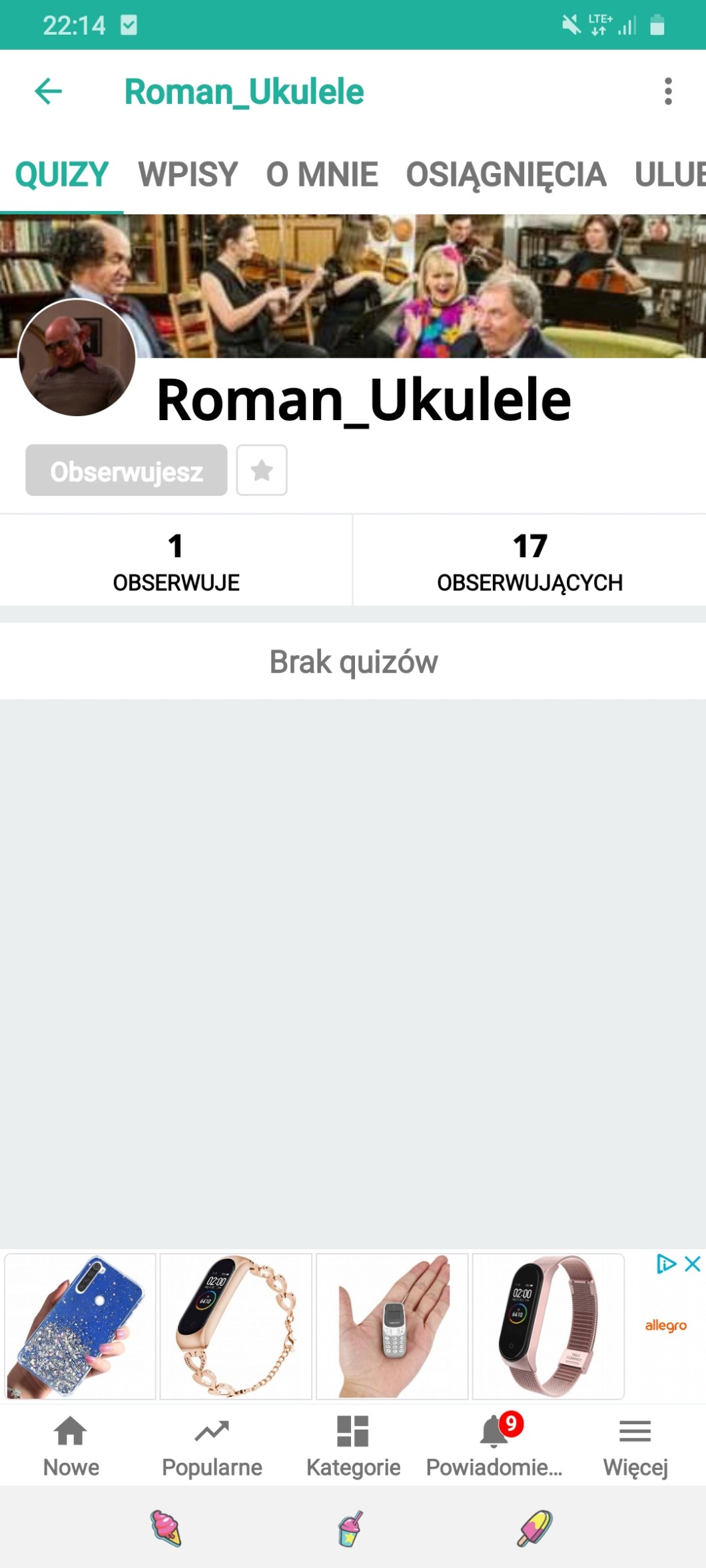The height and width of the screenshot is (1568, 706).
Task: Show the OSIĄGNIĘCIA tab
Action: coord(506,174)
